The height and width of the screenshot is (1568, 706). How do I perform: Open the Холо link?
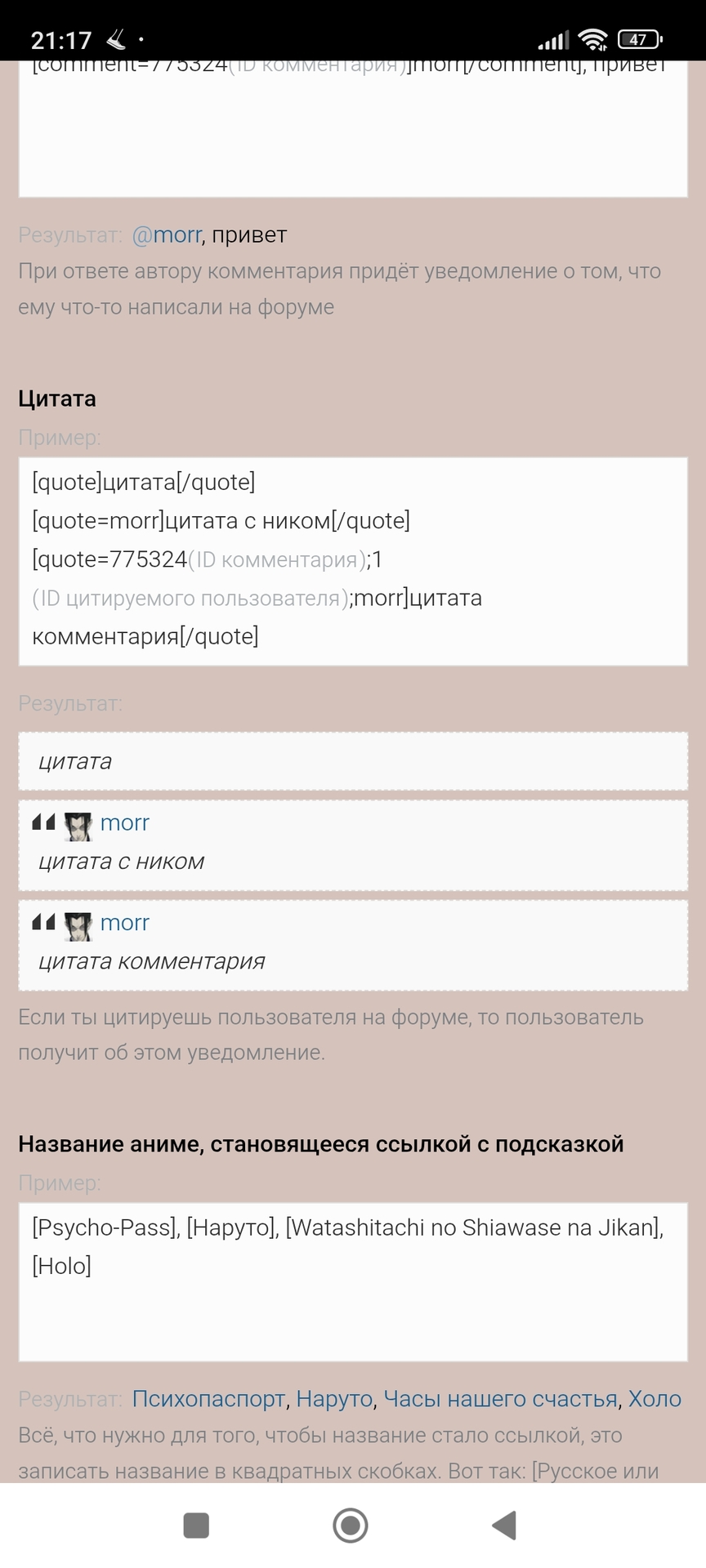tap(655, 1399)
